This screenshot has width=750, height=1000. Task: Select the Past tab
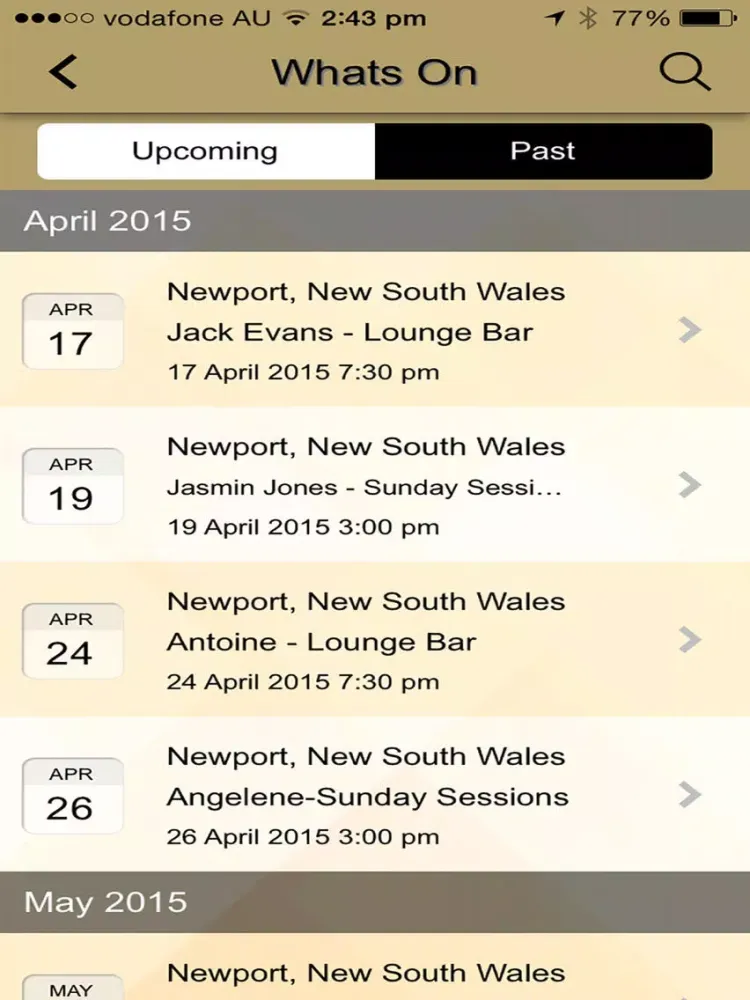pos(543,152)
